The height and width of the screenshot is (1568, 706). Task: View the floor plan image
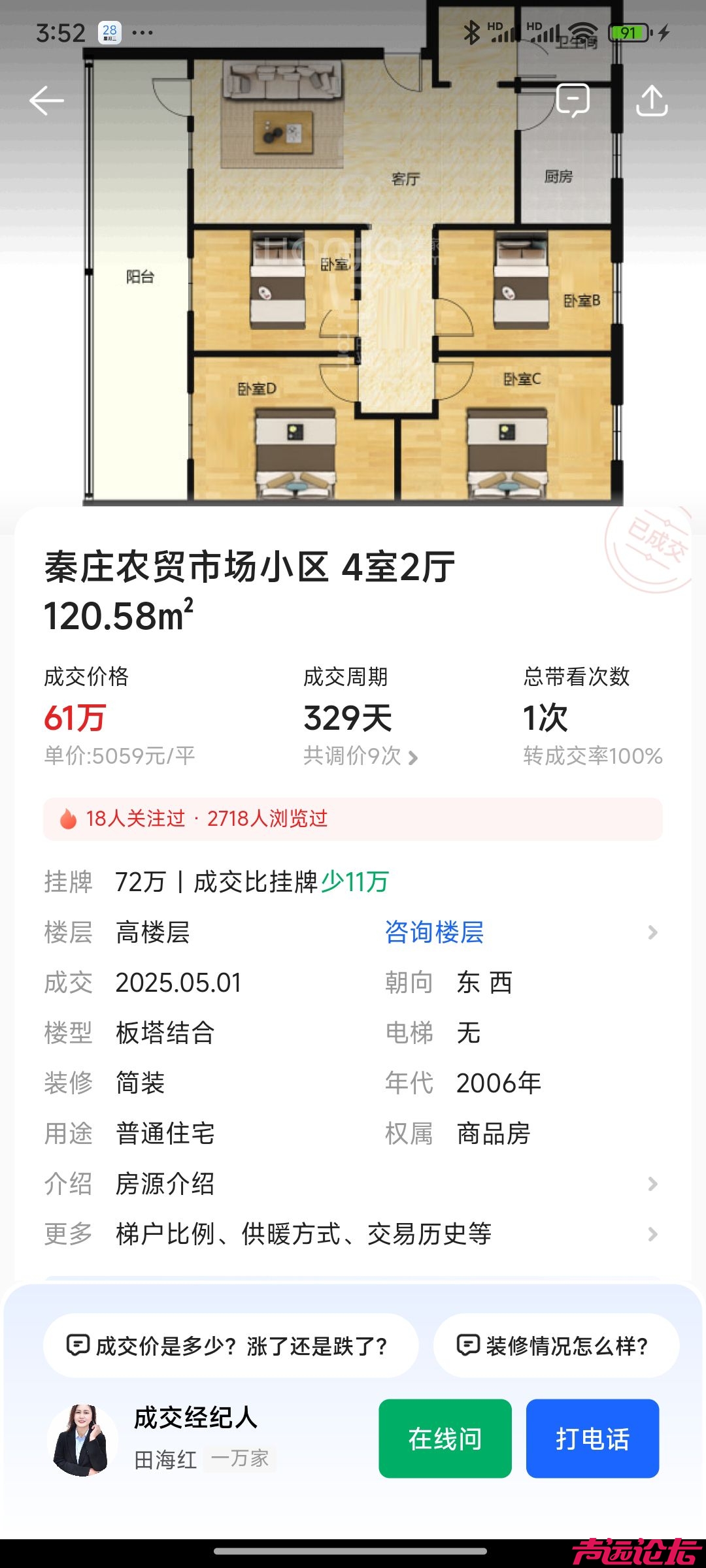click(353, 294)
